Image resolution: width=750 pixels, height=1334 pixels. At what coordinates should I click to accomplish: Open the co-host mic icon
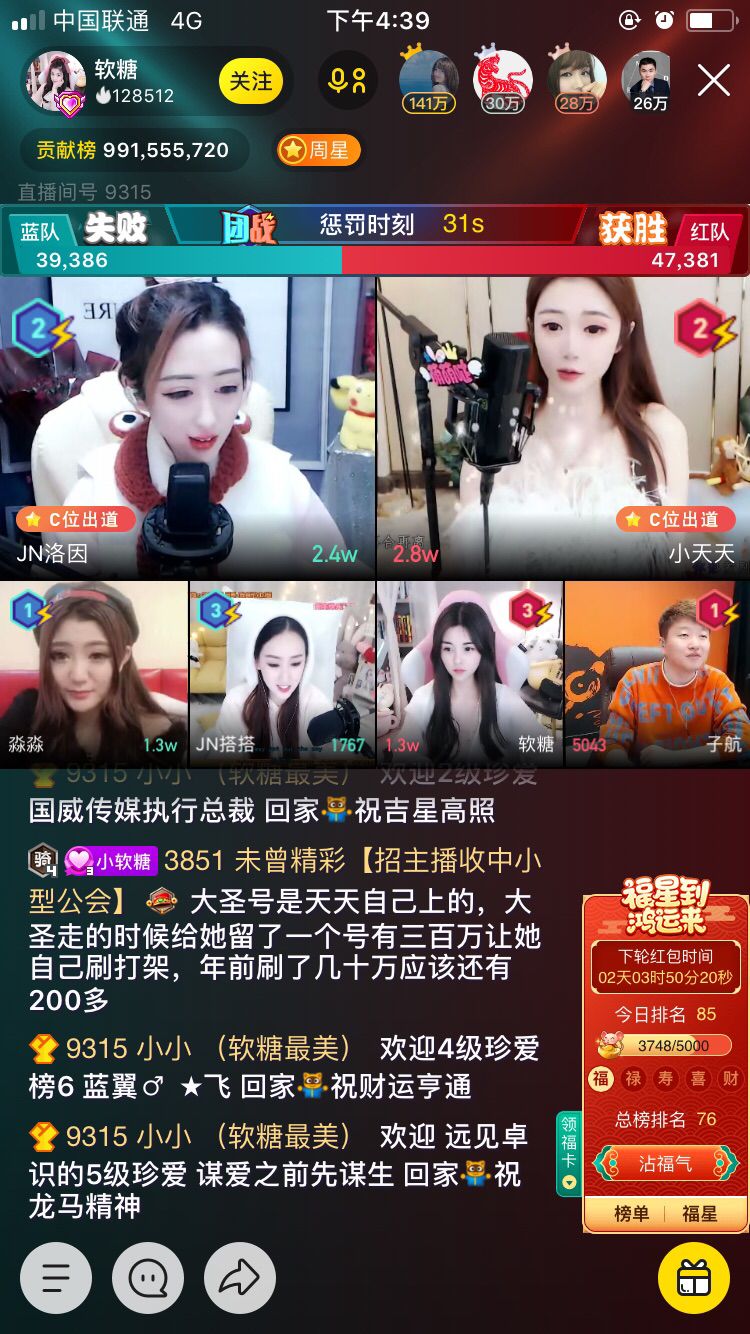coord(348,81)
